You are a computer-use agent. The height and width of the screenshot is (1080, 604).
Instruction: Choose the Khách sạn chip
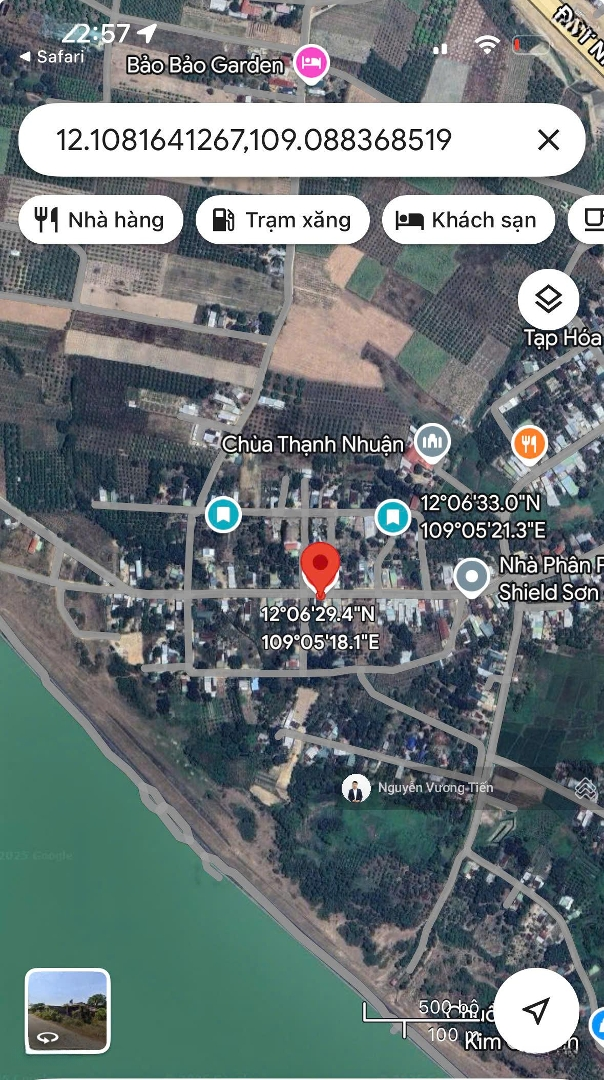click(x=467, y=220)
